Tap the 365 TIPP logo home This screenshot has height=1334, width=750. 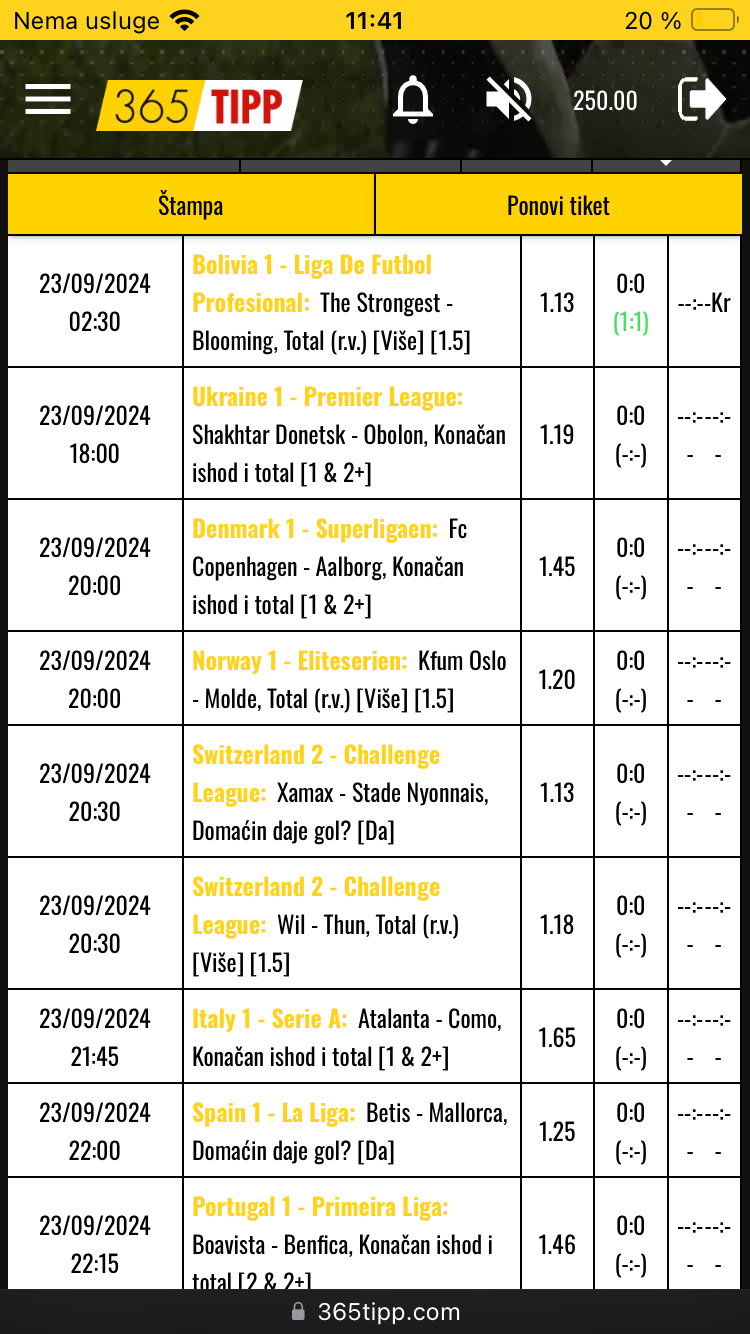coord(200,105)
